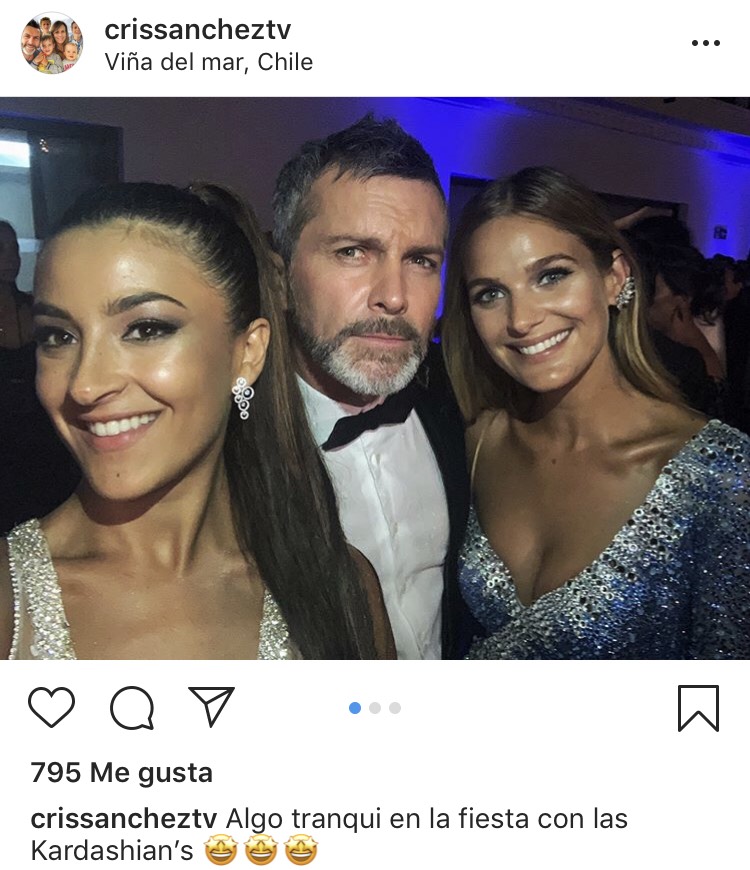
Task: View who liked: 795 Me gusta
Action: click(121, 772)
